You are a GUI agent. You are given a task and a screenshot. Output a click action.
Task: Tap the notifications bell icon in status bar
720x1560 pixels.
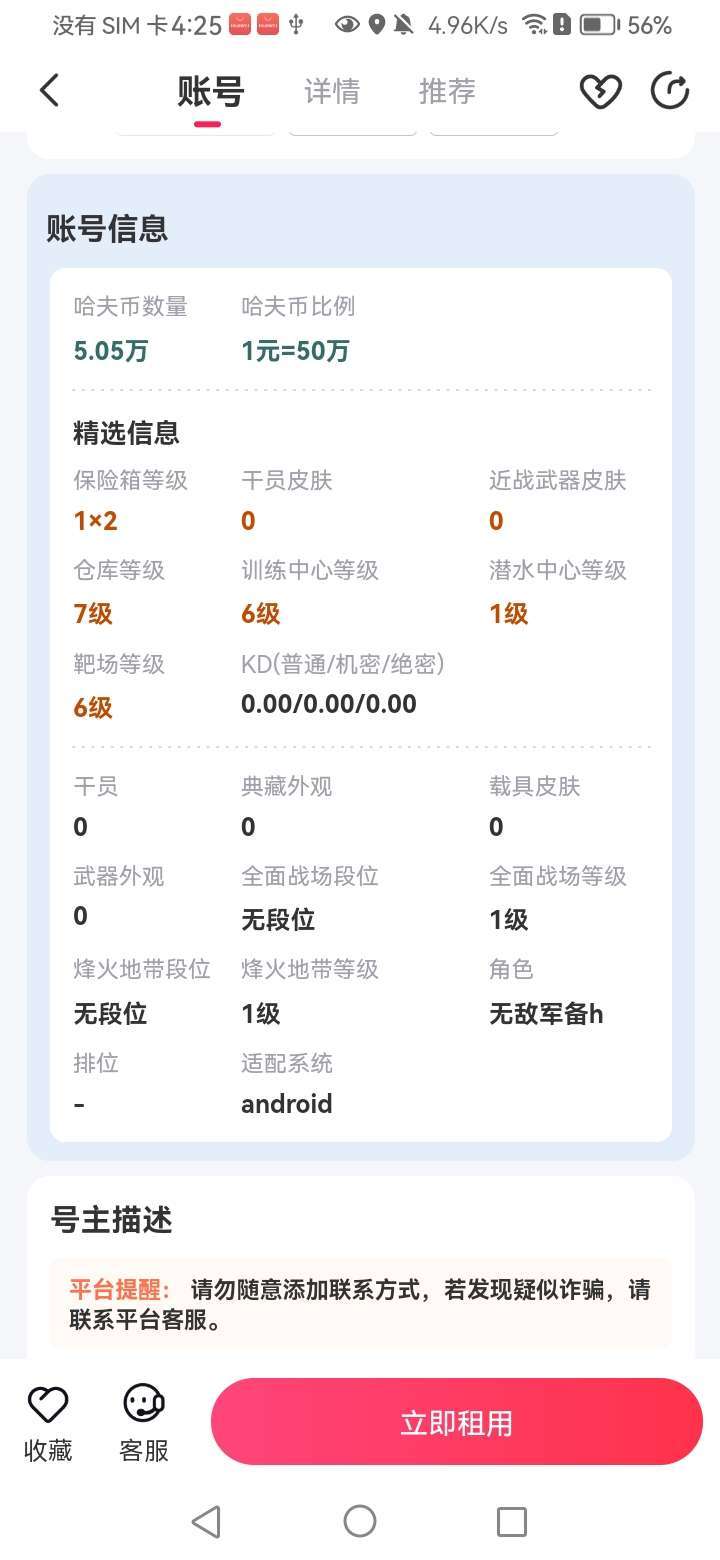coord(404,24)
